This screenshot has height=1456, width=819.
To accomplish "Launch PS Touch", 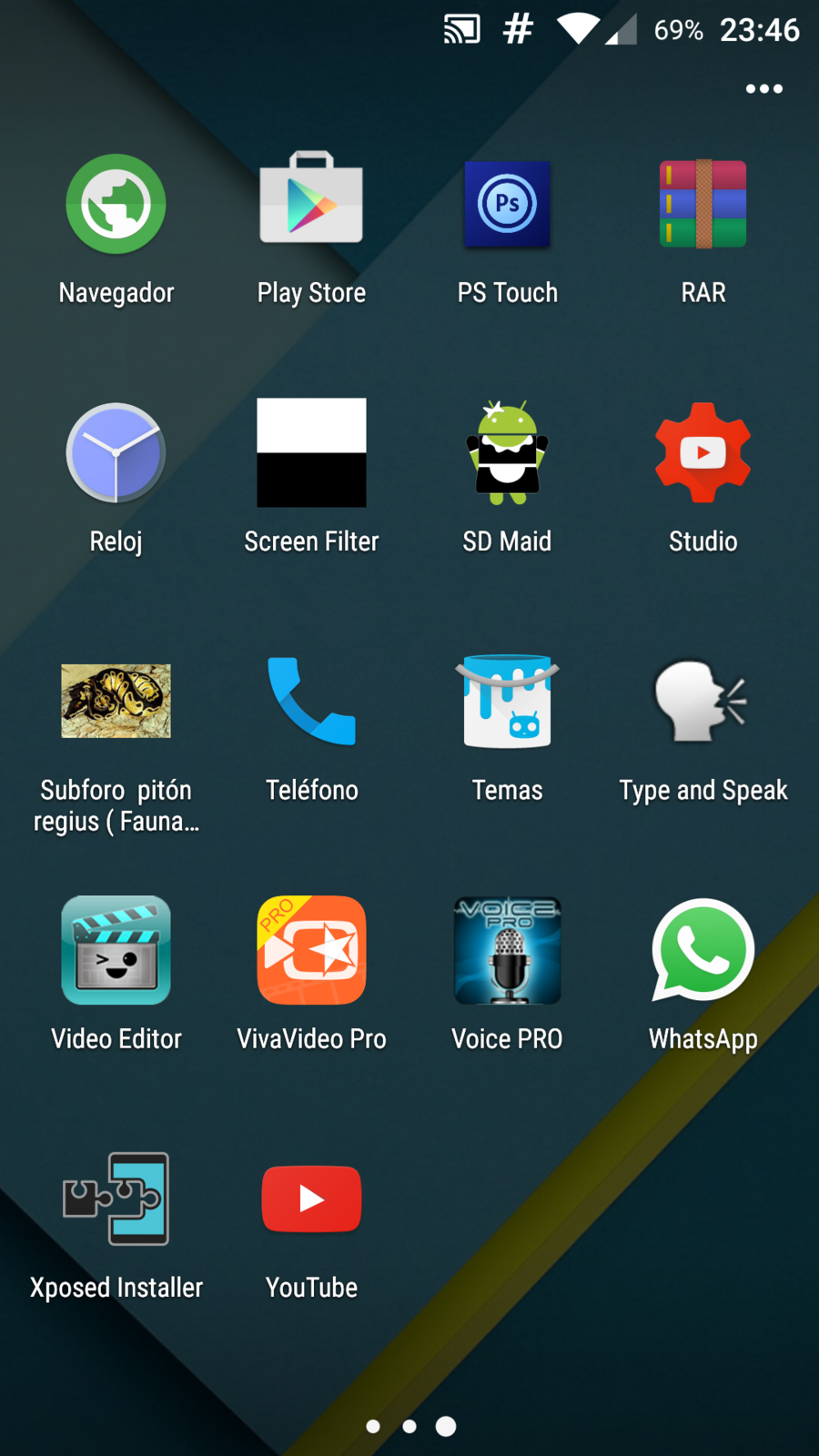I will (x=507, y=205).
